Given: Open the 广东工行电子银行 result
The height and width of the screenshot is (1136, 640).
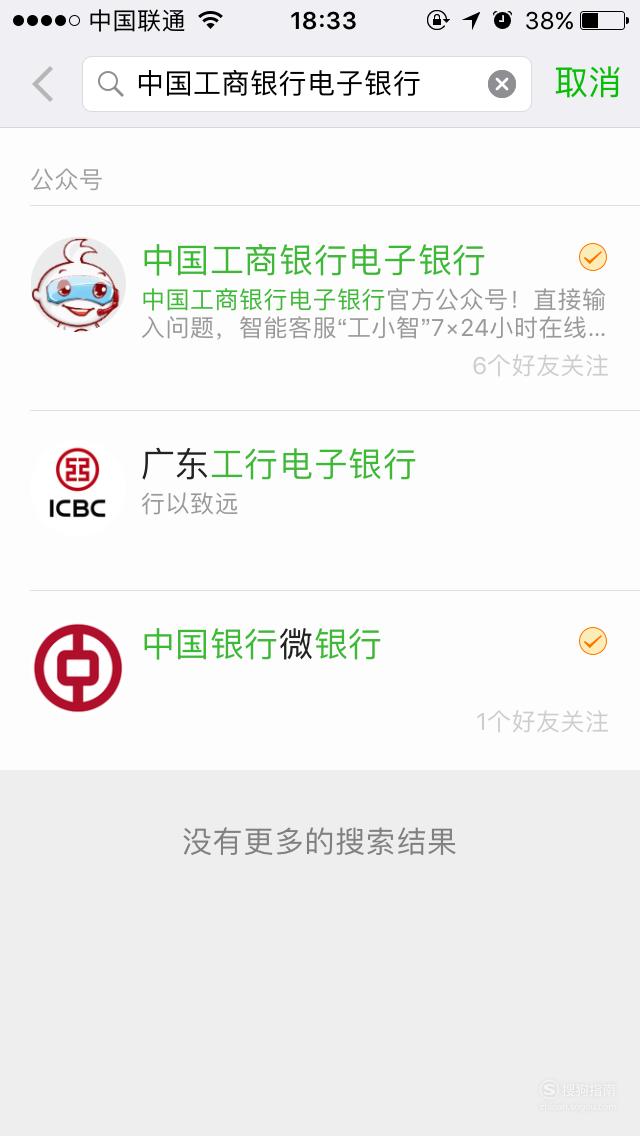Looking at the screenshot, I should click(x=320, y=501).
